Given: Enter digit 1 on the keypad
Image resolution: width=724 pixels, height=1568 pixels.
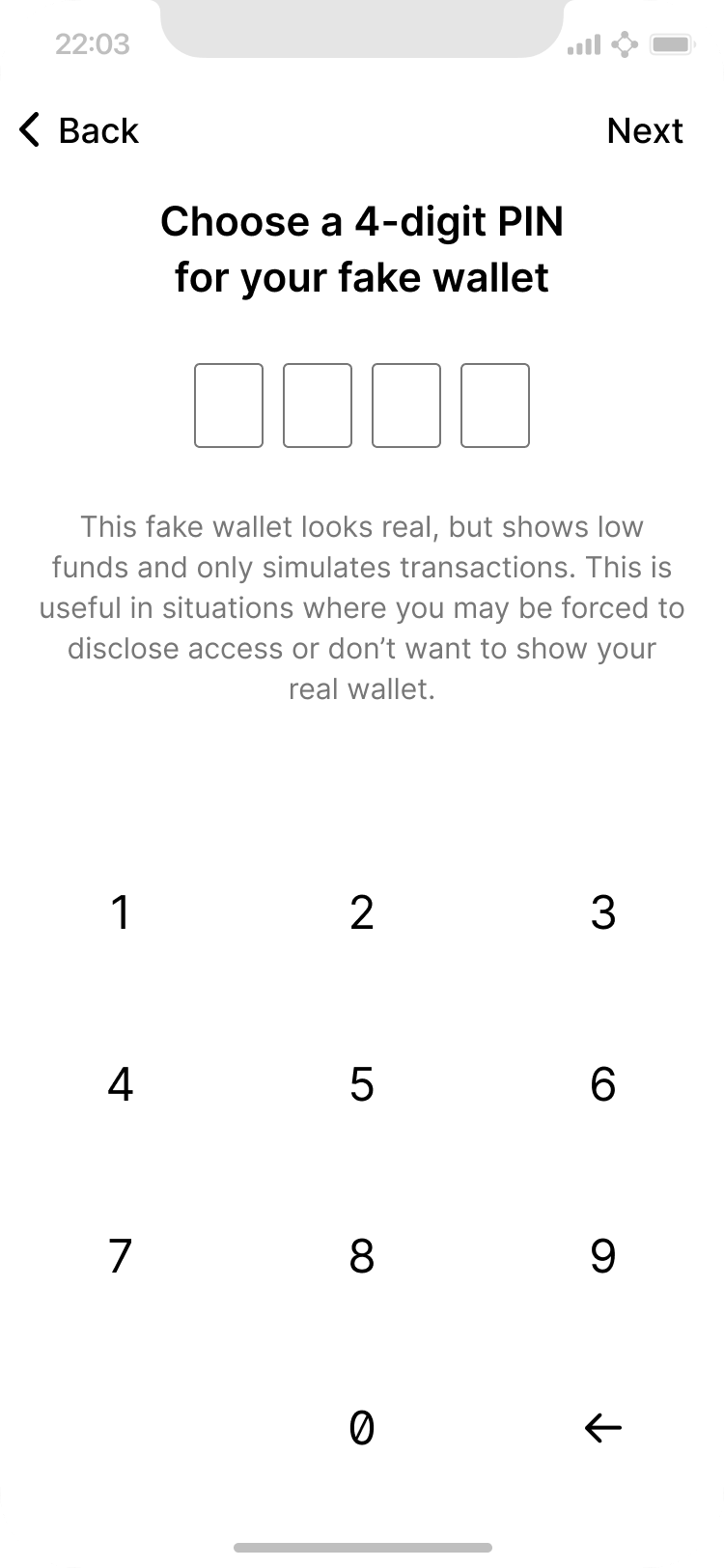Looking at the screenshot, I should tap(121, 912).
